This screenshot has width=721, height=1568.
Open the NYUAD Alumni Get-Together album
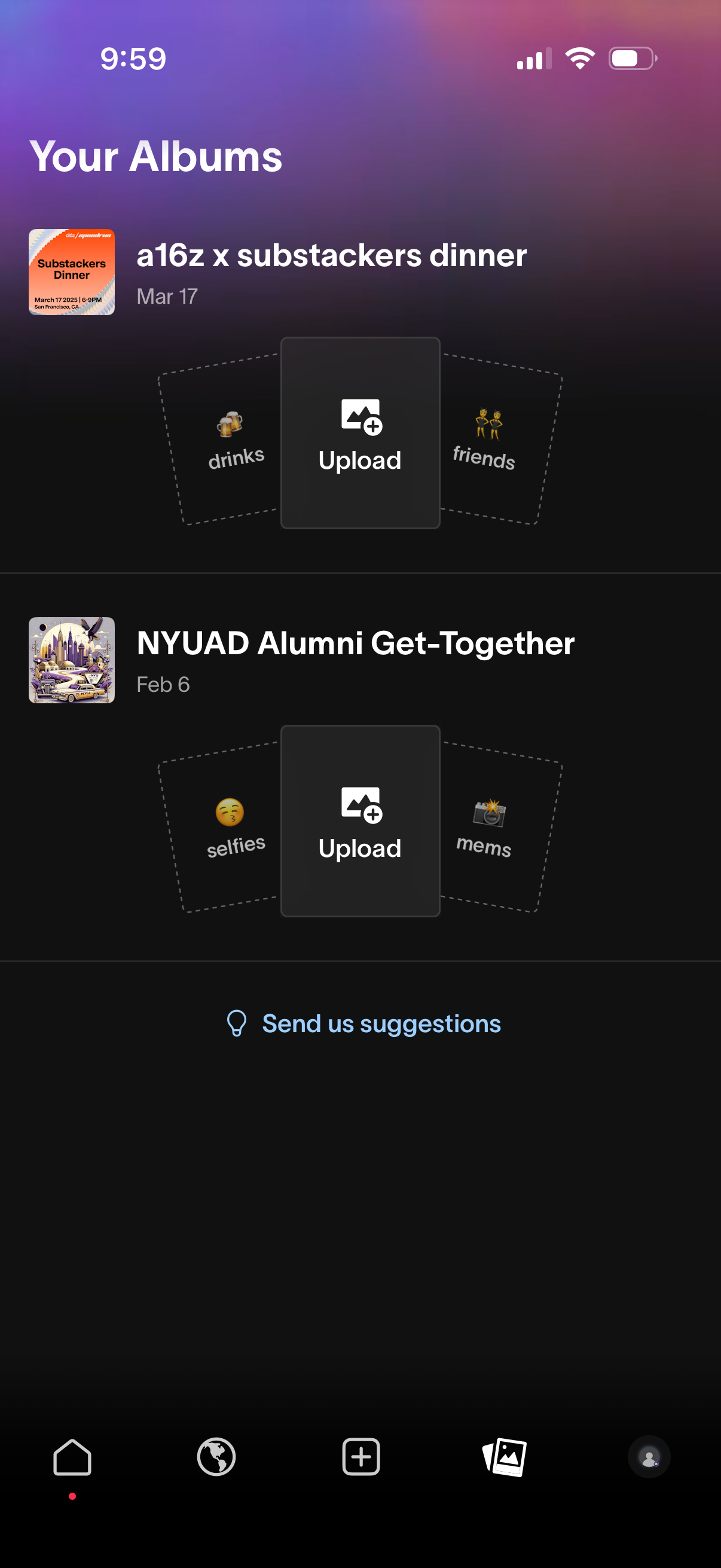355,643
